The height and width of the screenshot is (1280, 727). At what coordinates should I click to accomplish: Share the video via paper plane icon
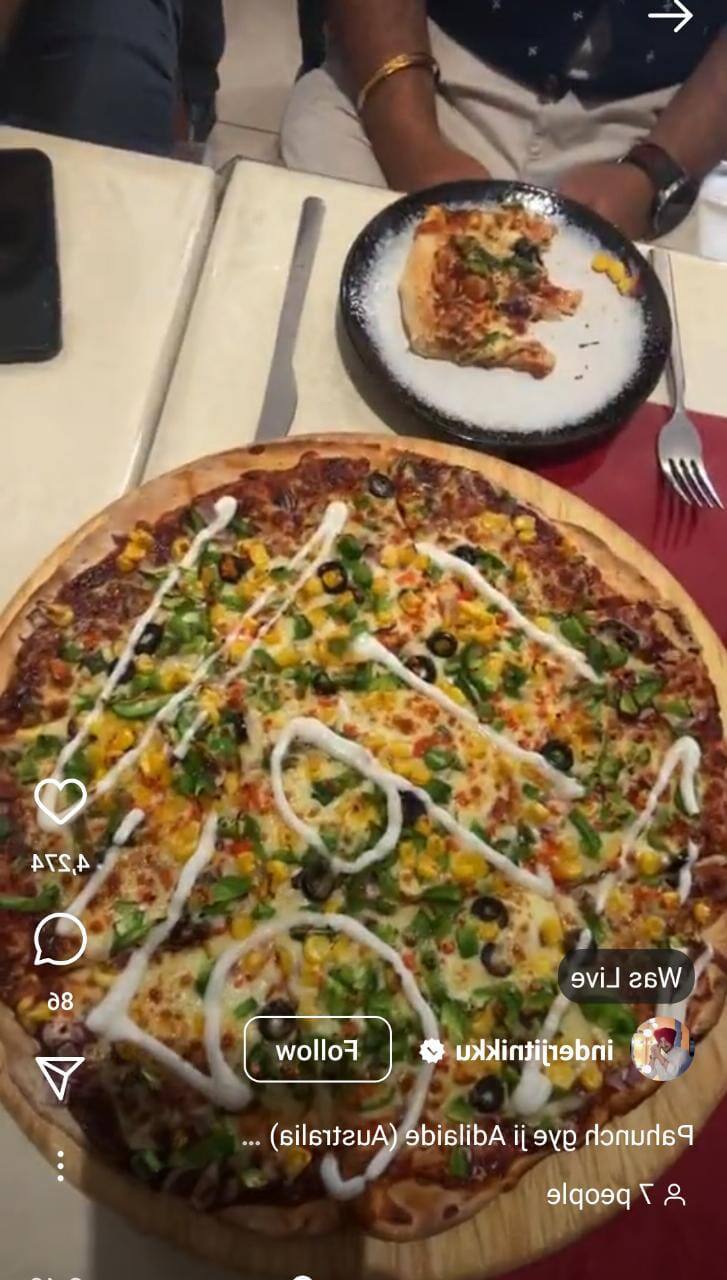[x=60, y=1077]
